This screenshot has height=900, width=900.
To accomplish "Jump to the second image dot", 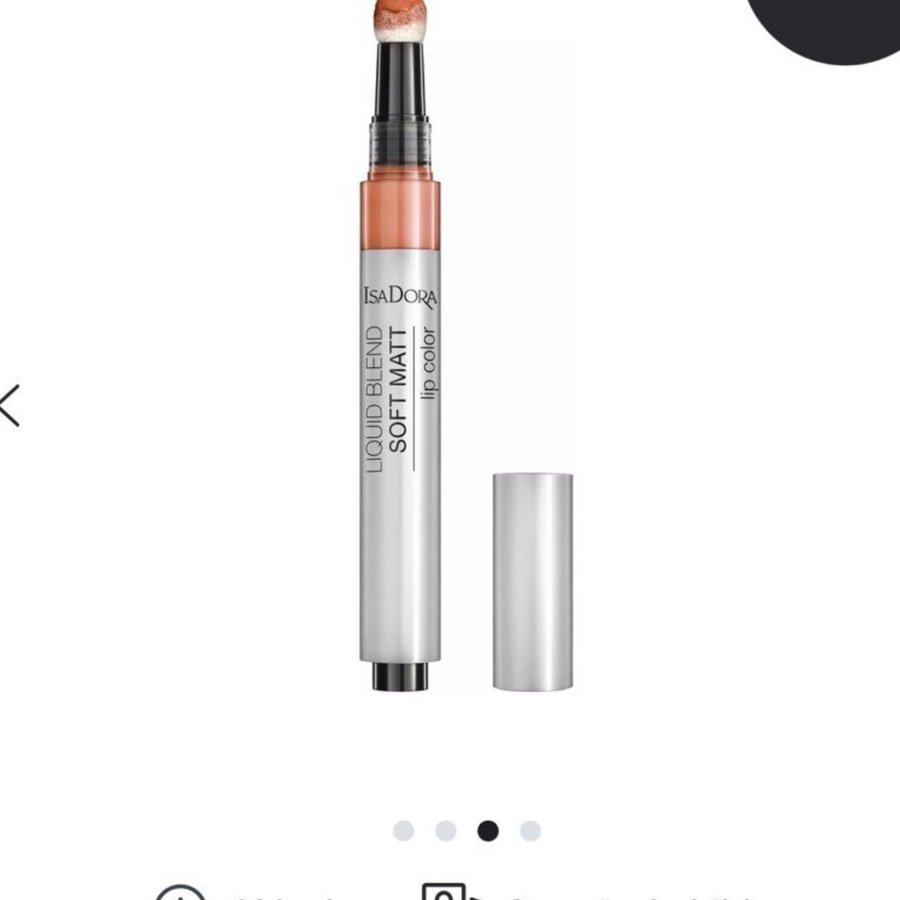I will point(446,831).
